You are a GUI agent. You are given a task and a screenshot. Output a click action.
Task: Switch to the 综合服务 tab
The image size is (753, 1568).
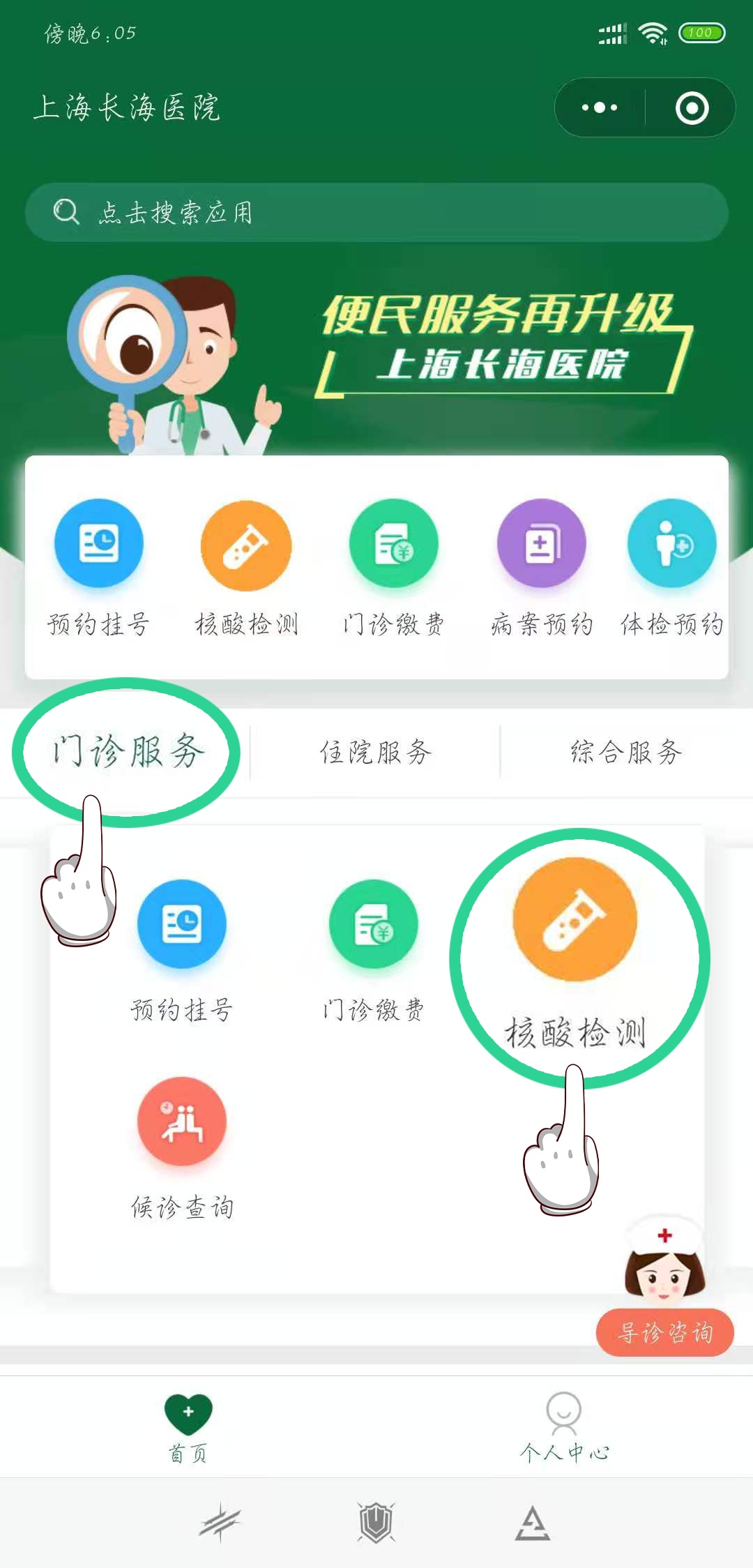[x=626, y=752]
